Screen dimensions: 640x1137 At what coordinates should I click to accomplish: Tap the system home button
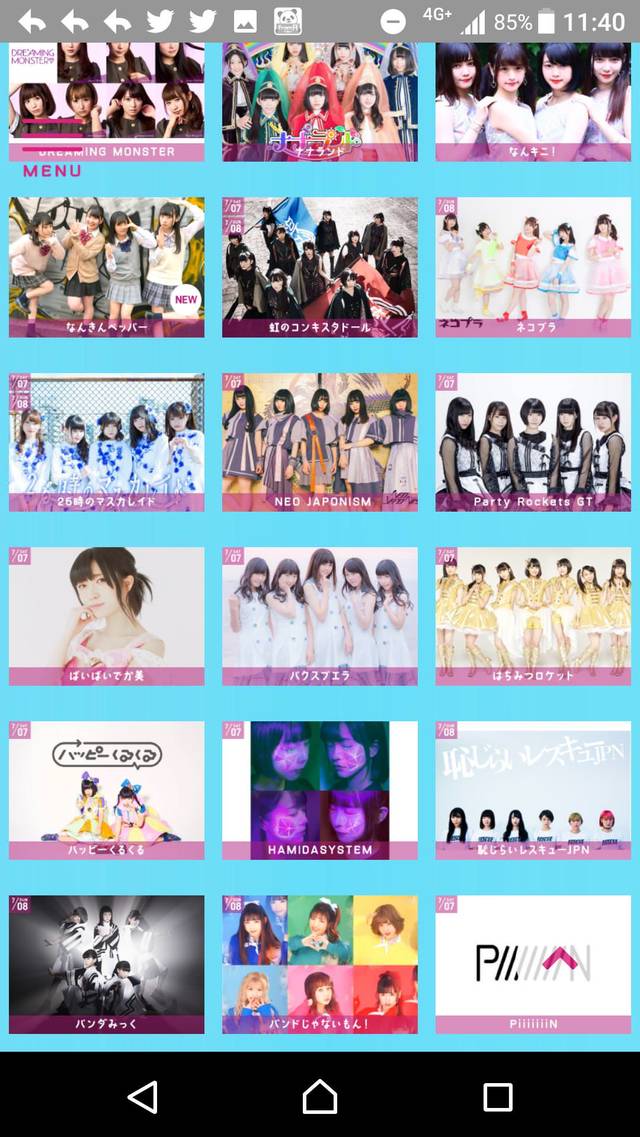point(320,1096)
